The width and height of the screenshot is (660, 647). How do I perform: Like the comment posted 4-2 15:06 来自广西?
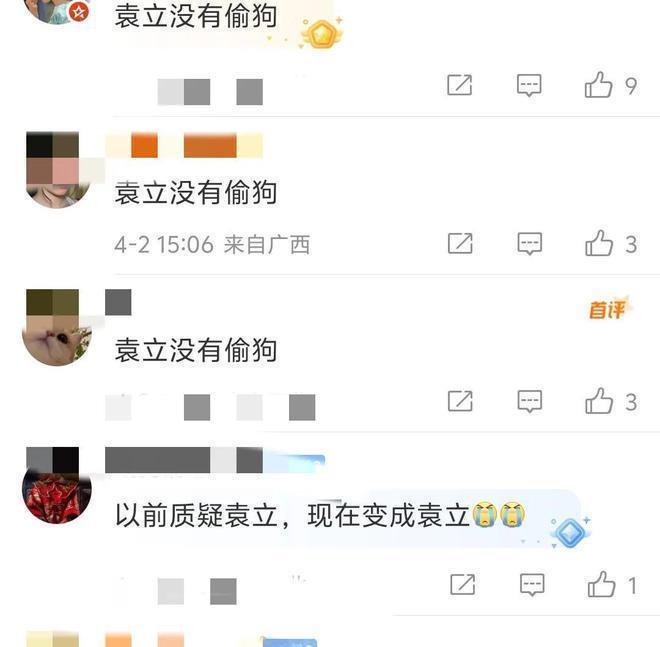(x=599, y=243)
